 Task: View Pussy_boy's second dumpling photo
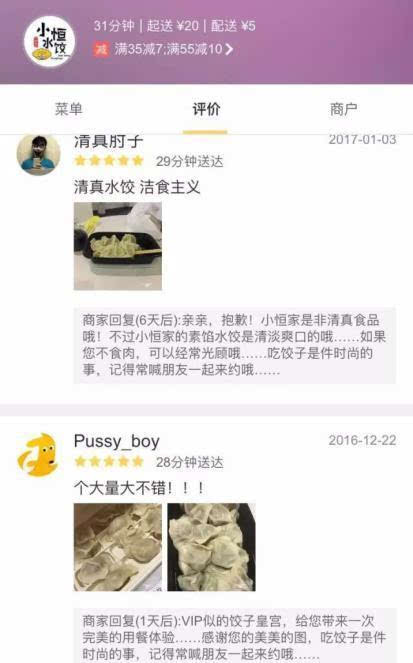(211, 547)
